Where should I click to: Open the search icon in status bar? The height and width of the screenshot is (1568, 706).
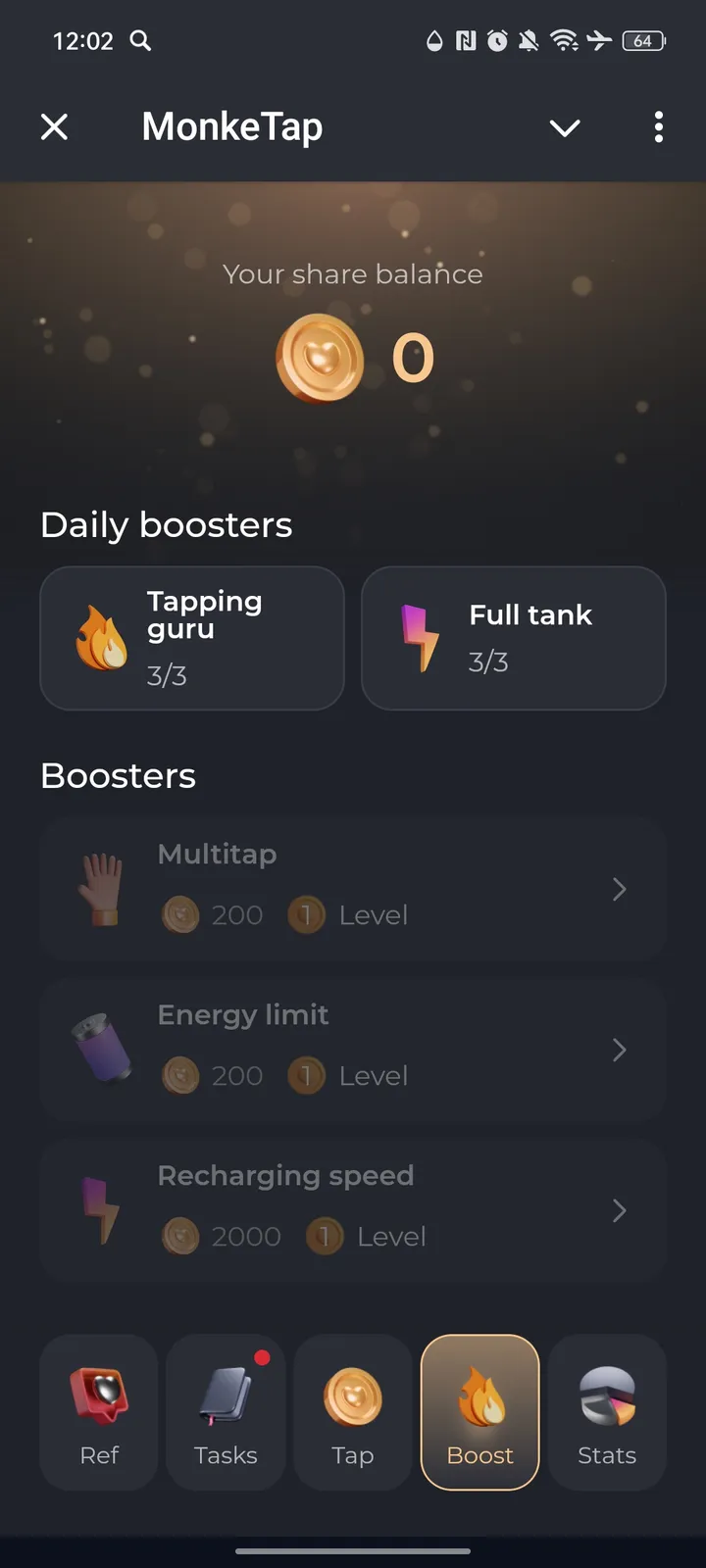[x=140, y=41]
